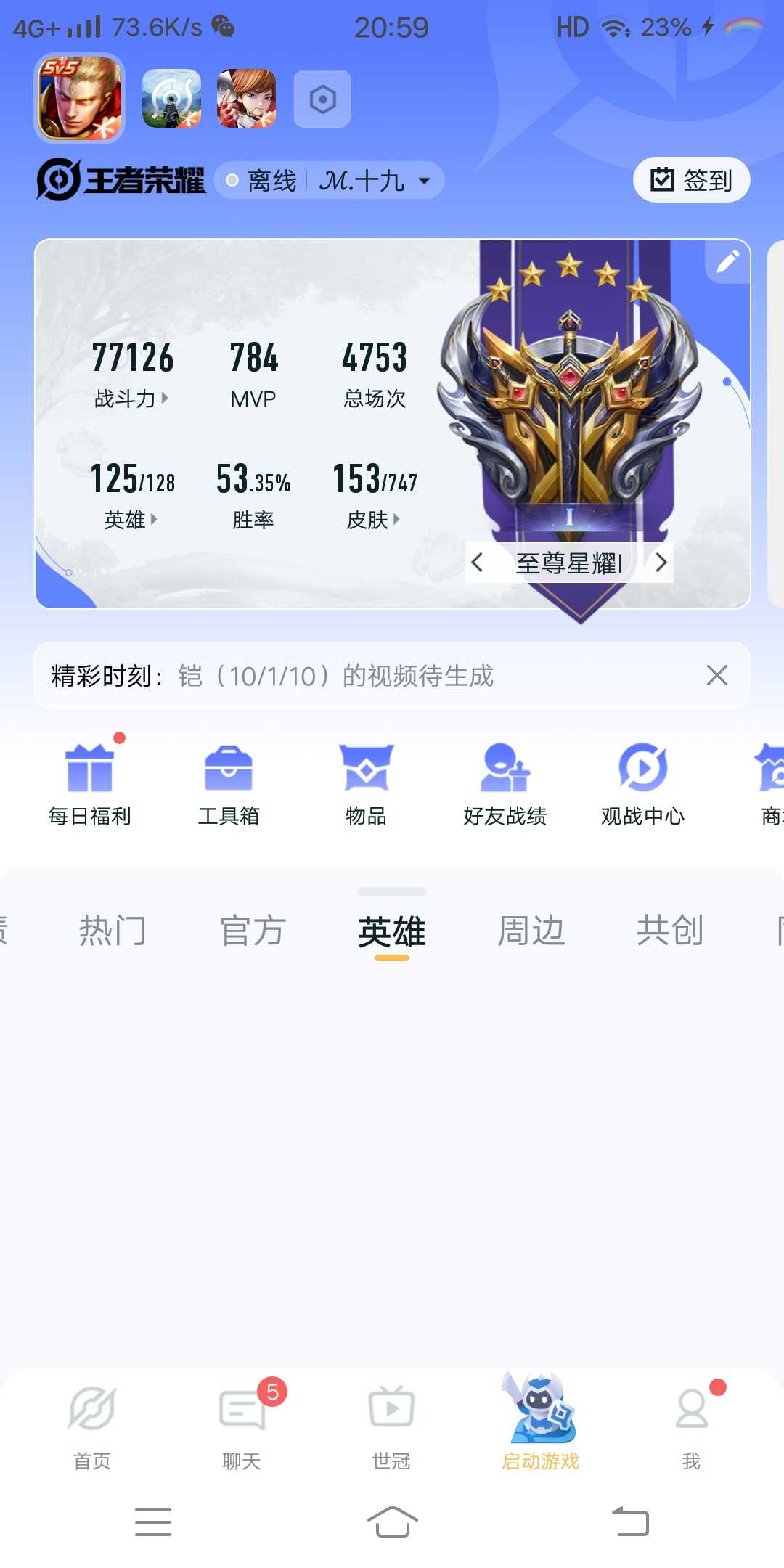
Task: Tap the 签到 check-in button
Action: [691, 180]
